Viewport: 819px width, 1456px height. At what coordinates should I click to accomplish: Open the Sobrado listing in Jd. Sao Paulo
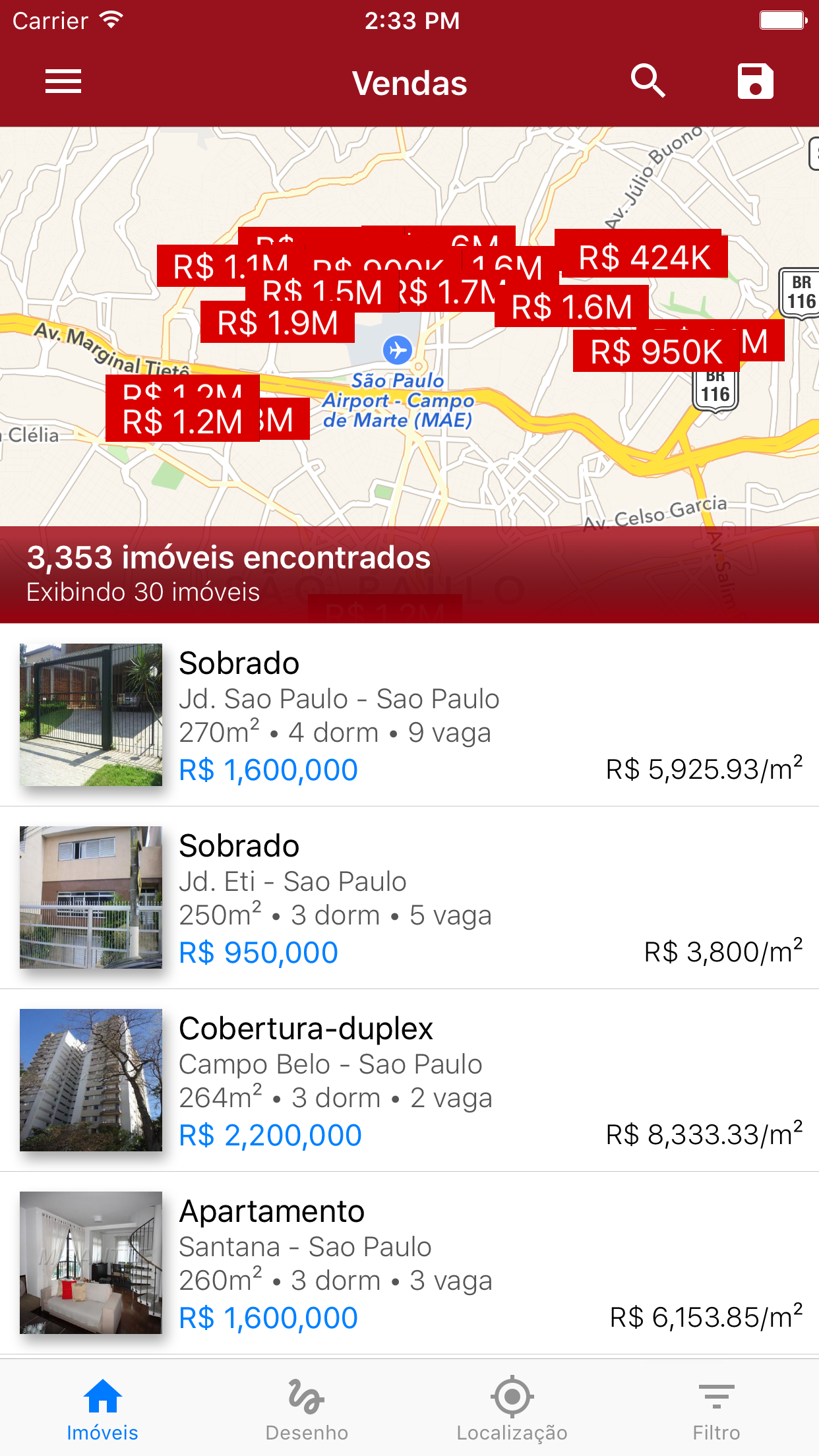[x=409, y=715]
